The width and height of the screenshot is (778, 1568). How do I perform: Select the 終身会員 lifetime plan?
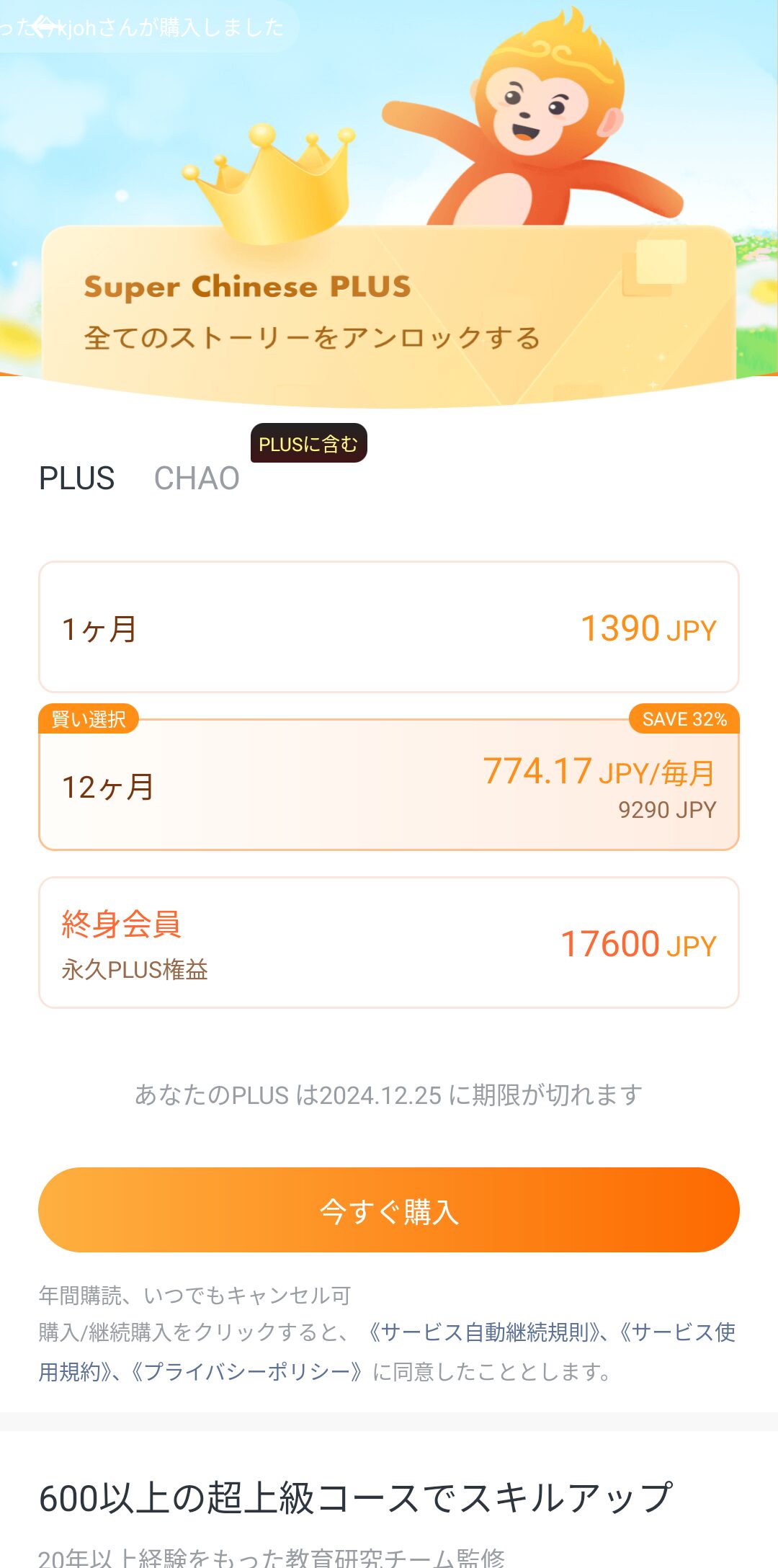tap(389, 944)
